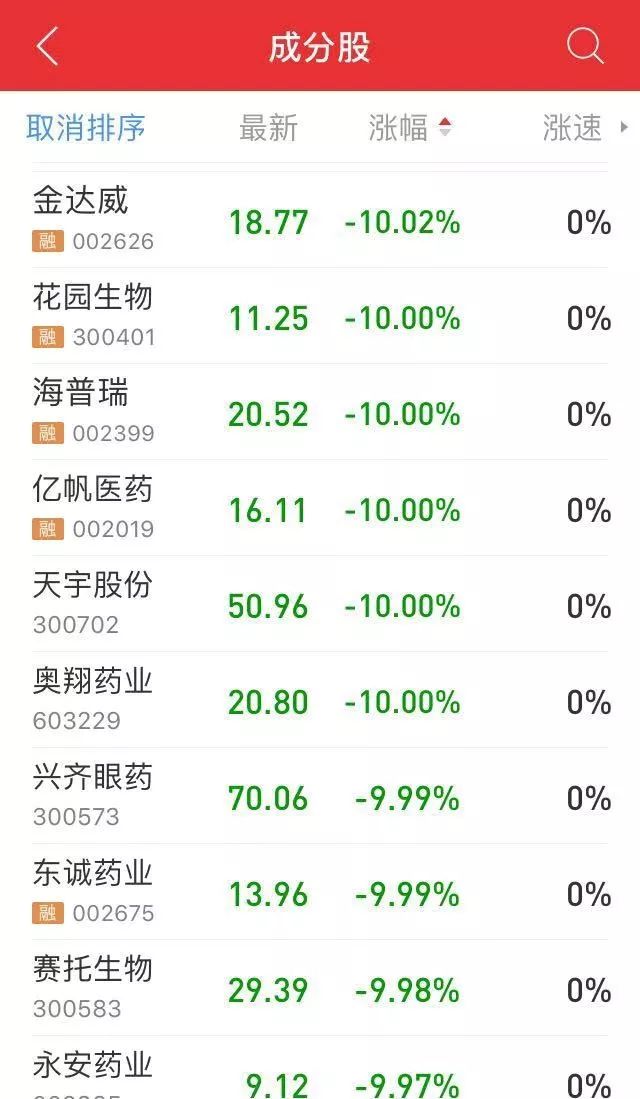The width and height of the screenshot is (640, 1099).
Task: Go back using the top-left arrow
Action: [47, 47]
